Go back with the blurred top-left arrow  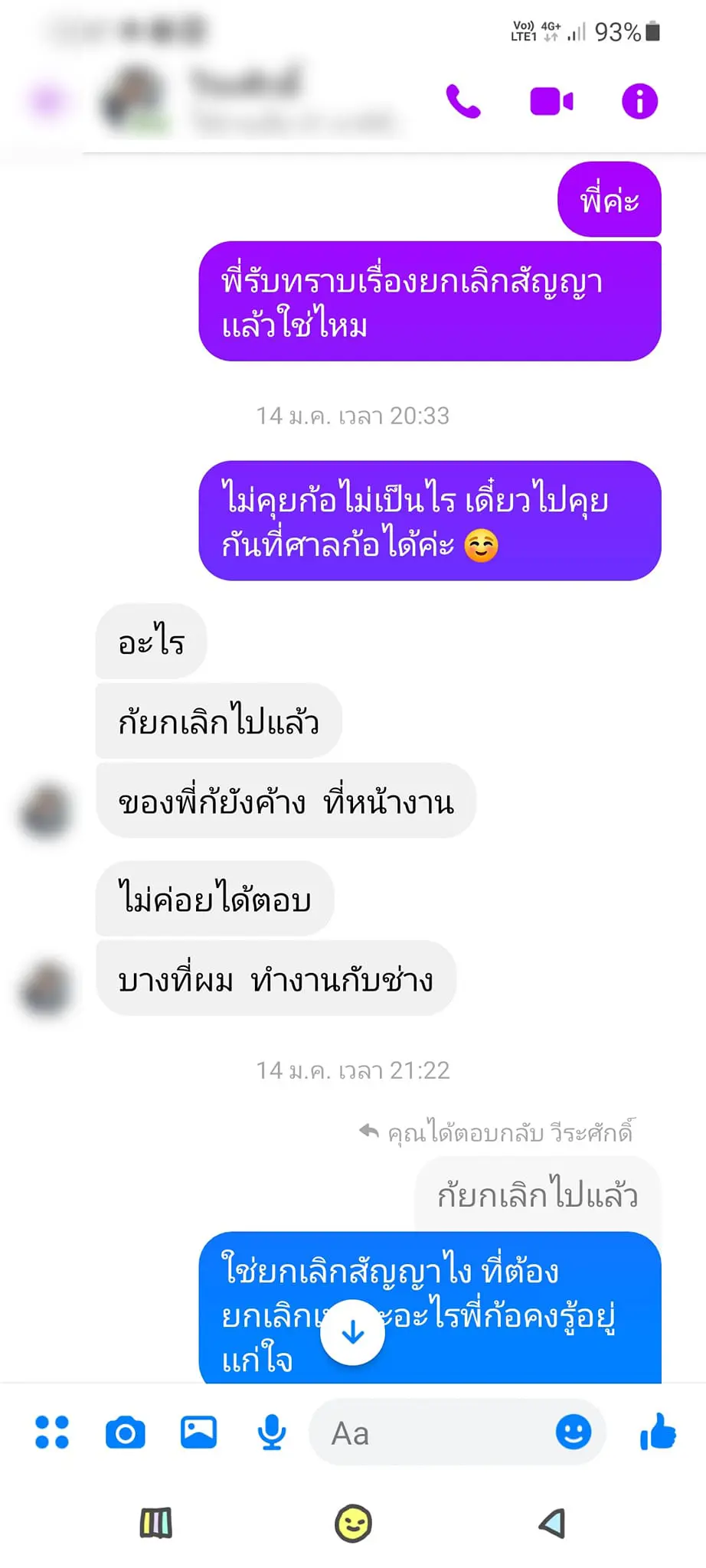(x=46, y=100)
